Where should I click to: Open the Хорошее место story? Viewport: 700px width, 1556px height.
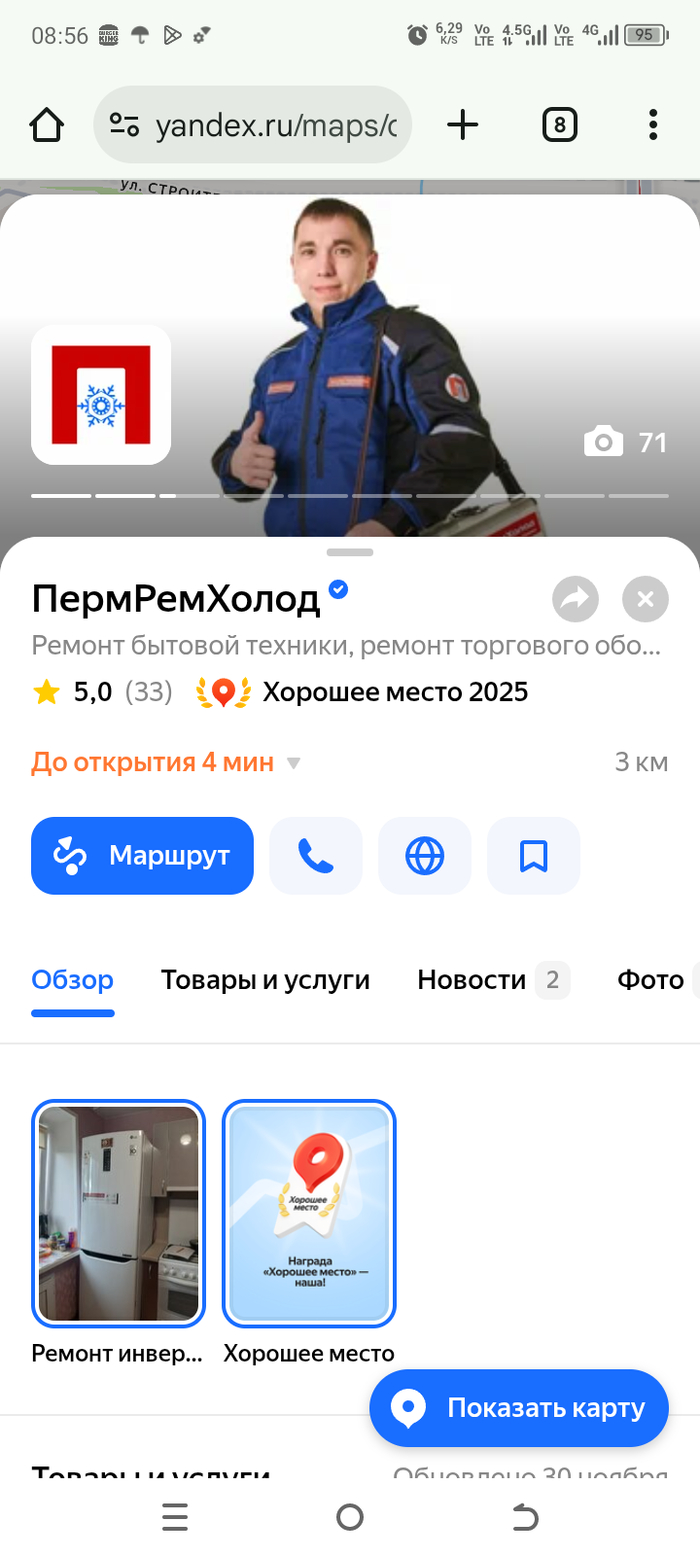coord(309,1212)
